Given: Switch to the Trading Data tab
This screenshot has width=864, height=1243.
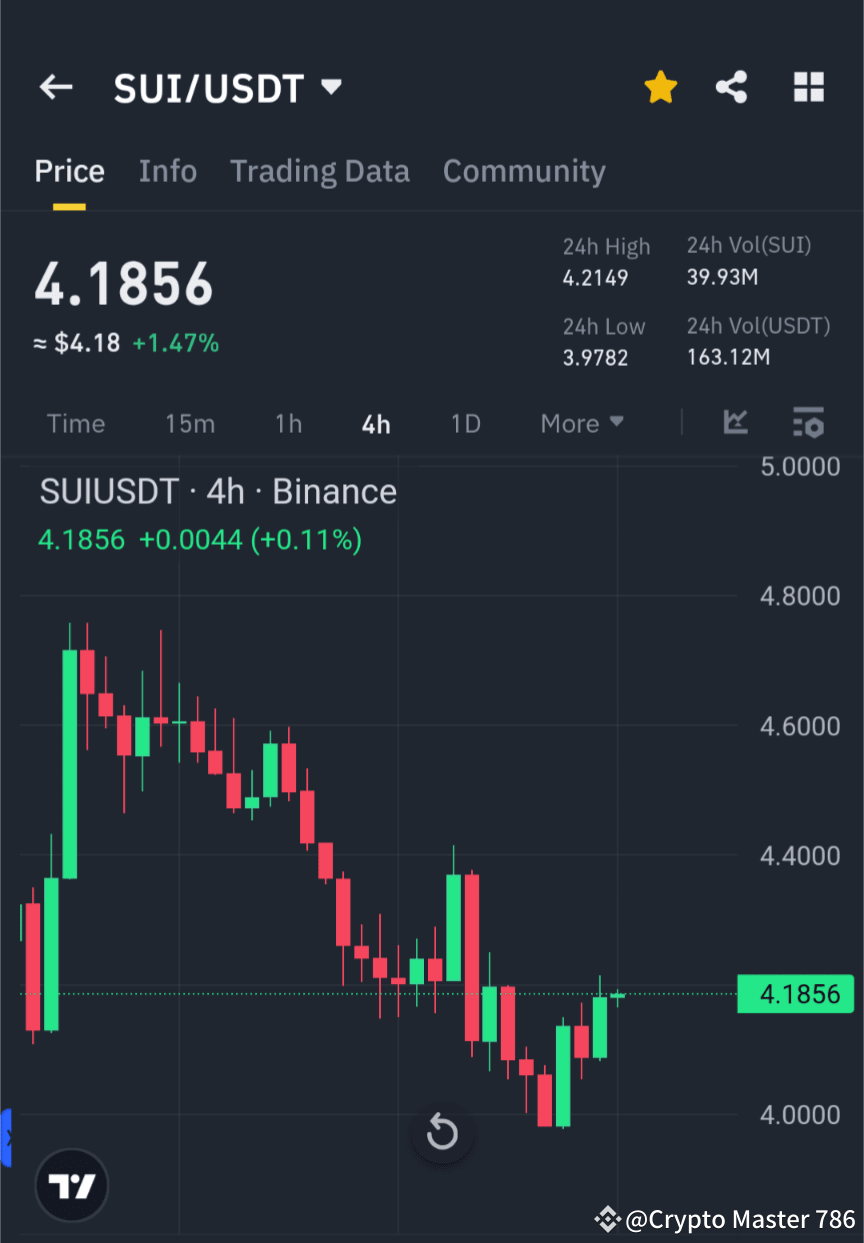Looking at the screenshot, I should click(320, 171).
